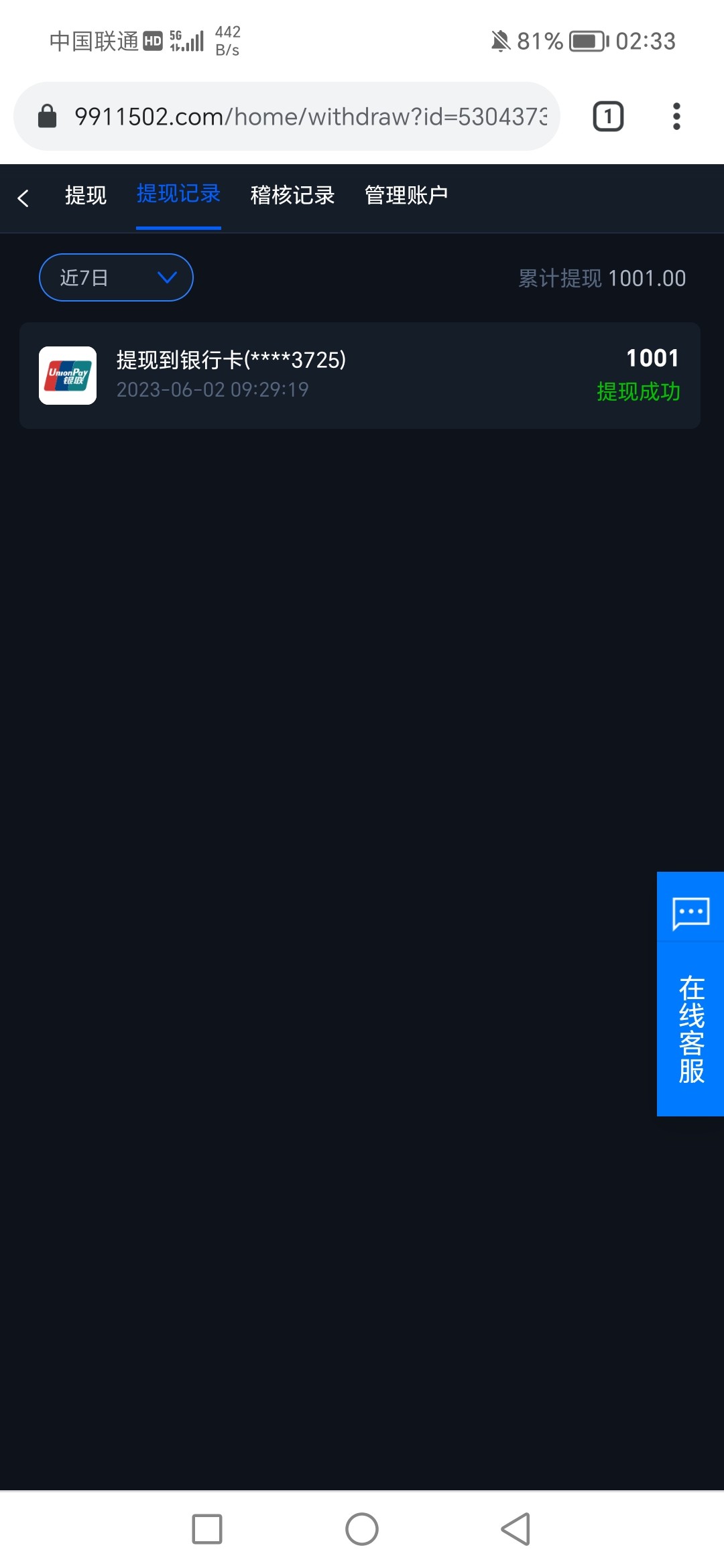
Task: Expand the 近7日 date range dropdown
Action: click(x=116, y=277)
